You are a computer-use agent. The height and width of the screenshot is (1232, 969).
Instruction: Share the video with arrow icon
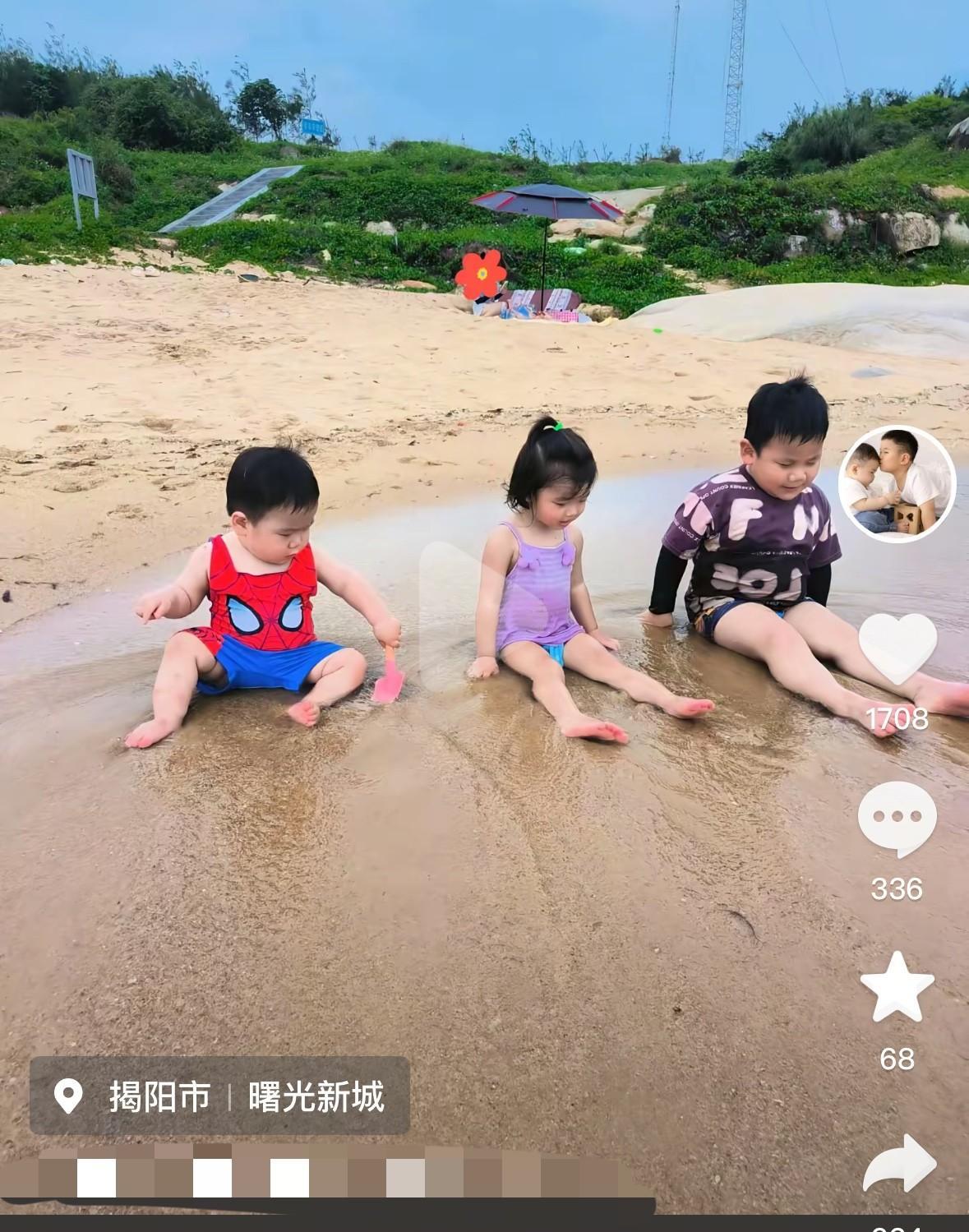pyautogui.click(x=900, y=1163)
